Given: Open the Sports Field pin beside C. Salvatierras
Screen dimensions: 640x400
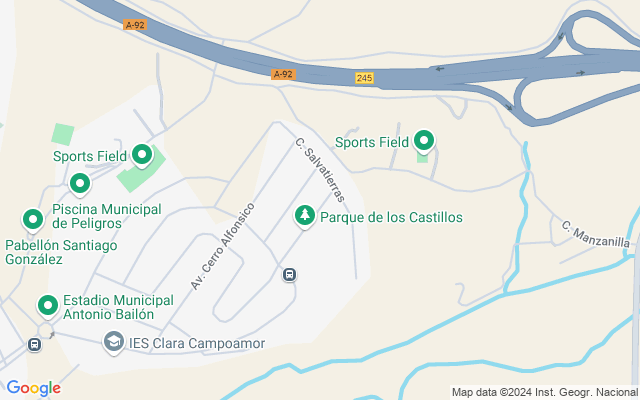Looking at the screenshot, I should 425,141.
